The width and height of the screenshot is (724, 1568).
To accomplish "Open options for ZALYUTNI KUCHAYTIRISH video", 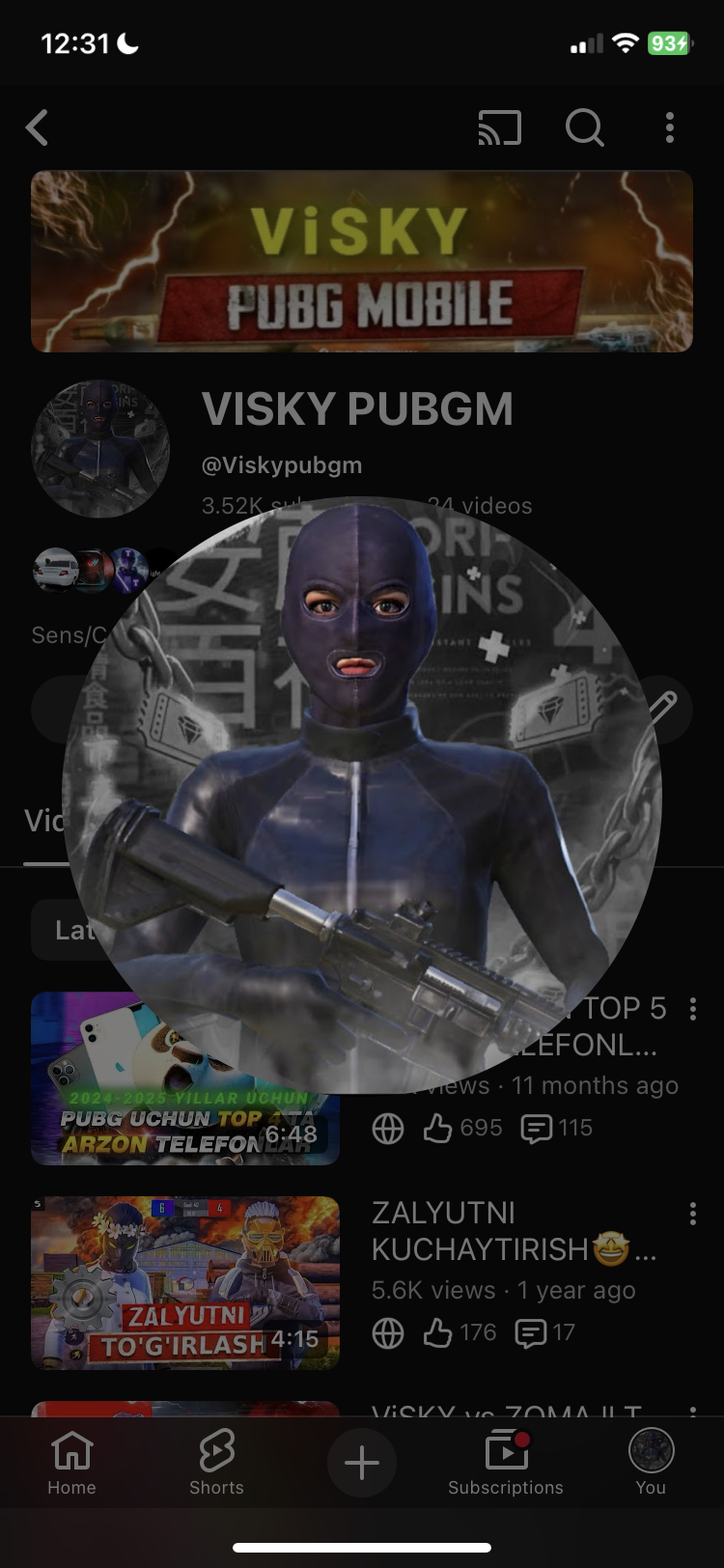I will (x=693, y=1214).
